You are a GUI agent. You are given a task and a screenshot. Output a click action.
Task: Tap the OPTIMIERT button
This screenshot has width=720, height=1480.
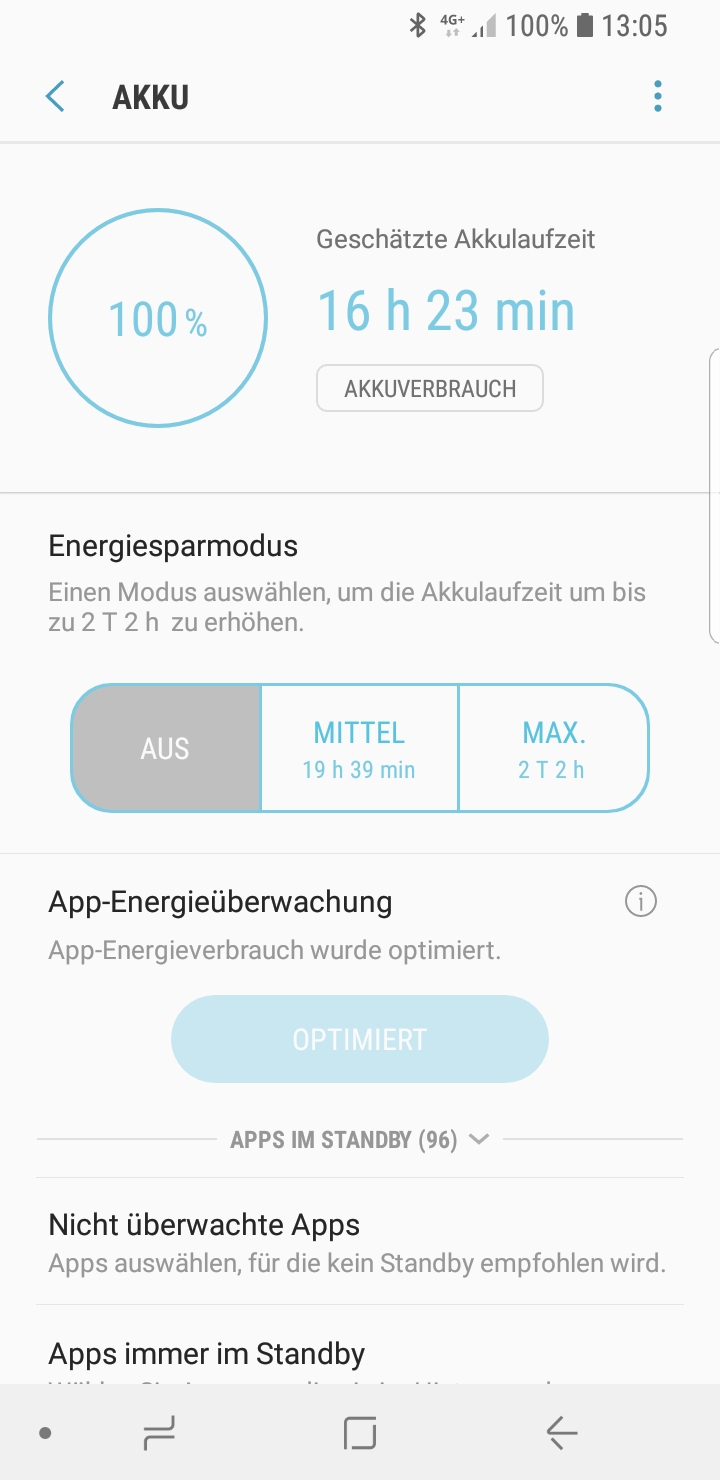click(359, 1039)
